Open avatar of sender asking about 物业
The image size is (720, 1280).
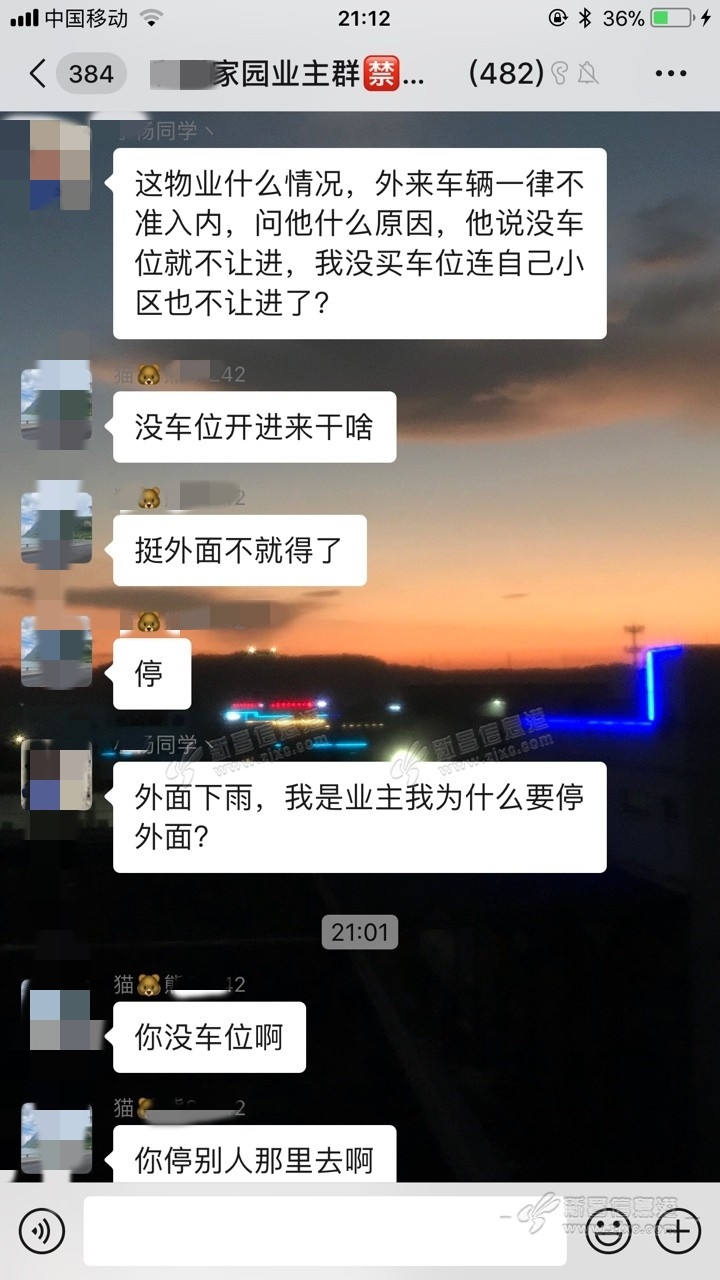[x=57, y=164]
